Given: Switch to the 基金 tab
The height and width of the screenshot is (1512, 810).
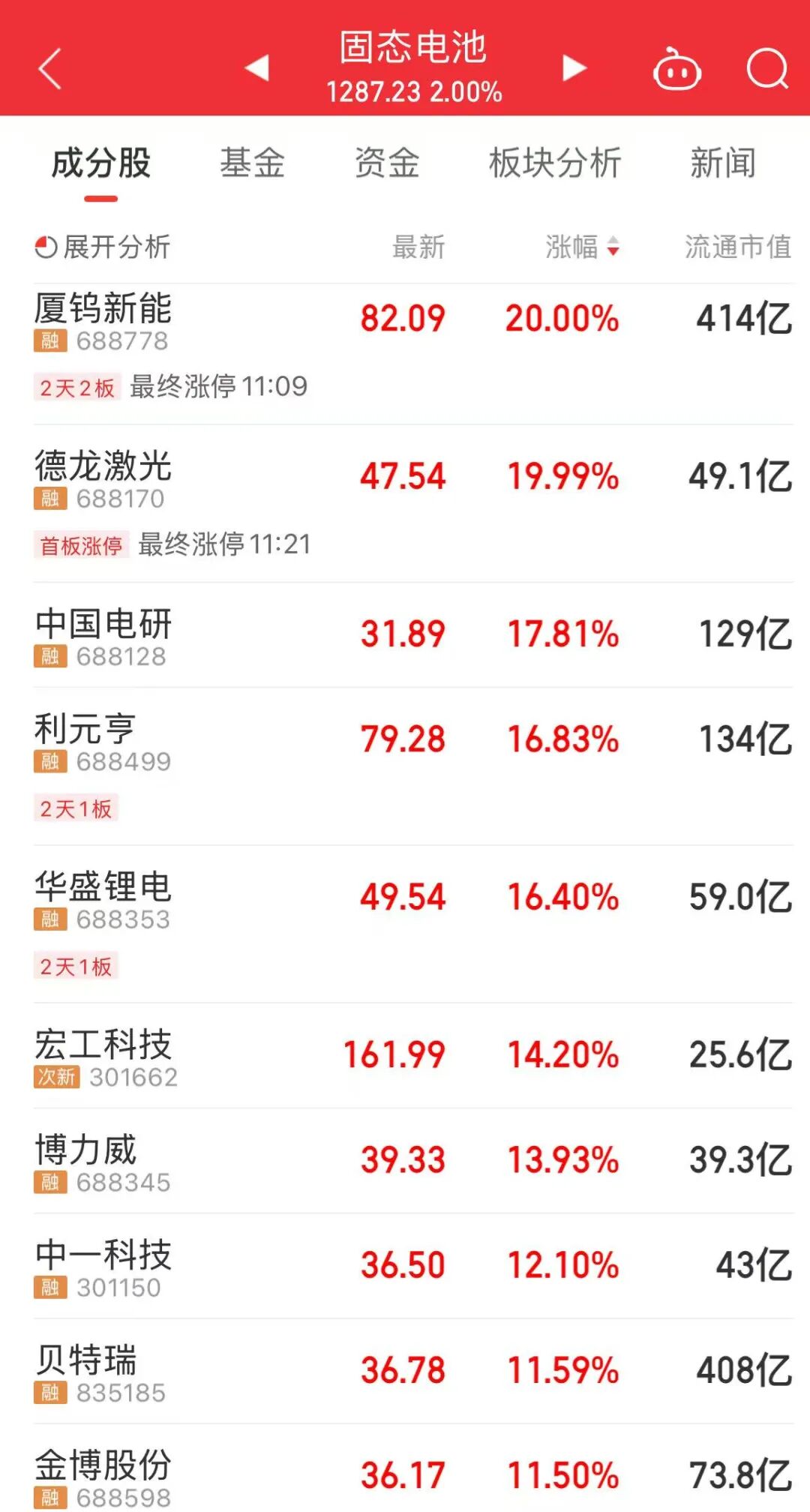Looking at the screenshot, I should [x=252, y=163].
